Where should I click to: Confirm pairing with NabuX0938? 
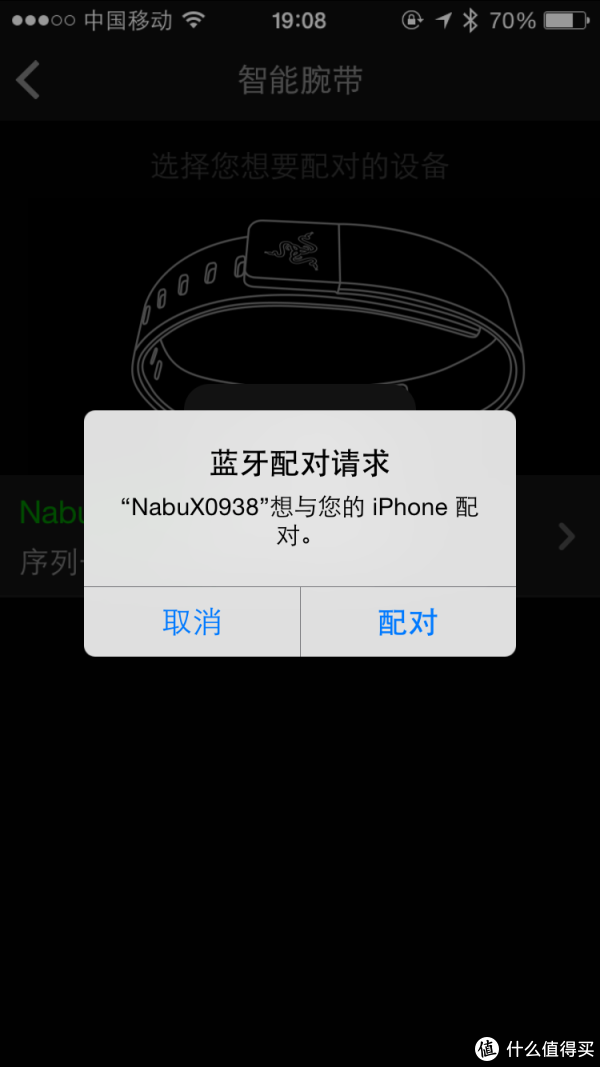407,622
